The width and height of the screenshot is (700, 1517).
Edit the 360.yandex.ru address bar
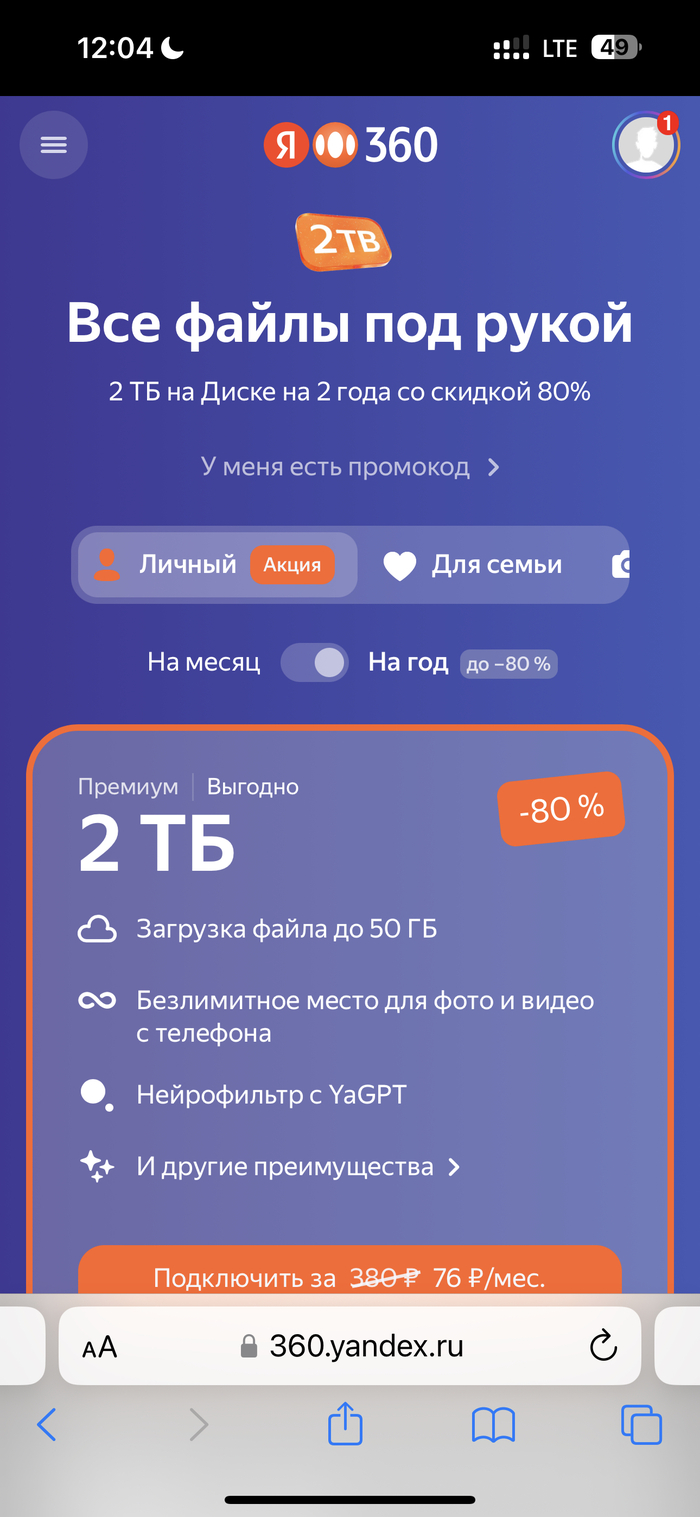pyautogui.click(x=366, y=1346)
